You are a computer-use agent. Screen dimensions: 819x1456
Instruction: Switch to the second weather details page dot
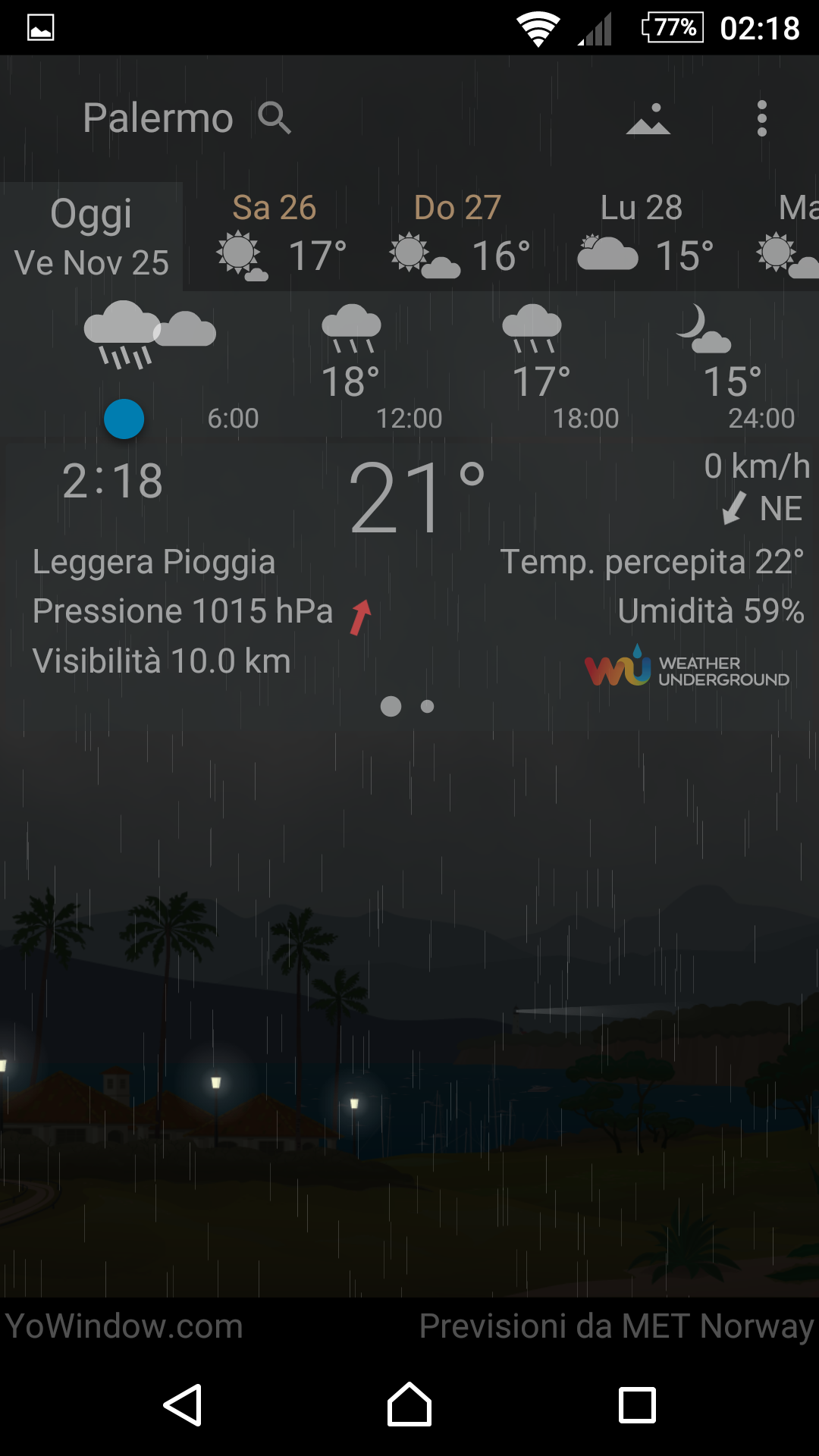(x=428, y=707)
